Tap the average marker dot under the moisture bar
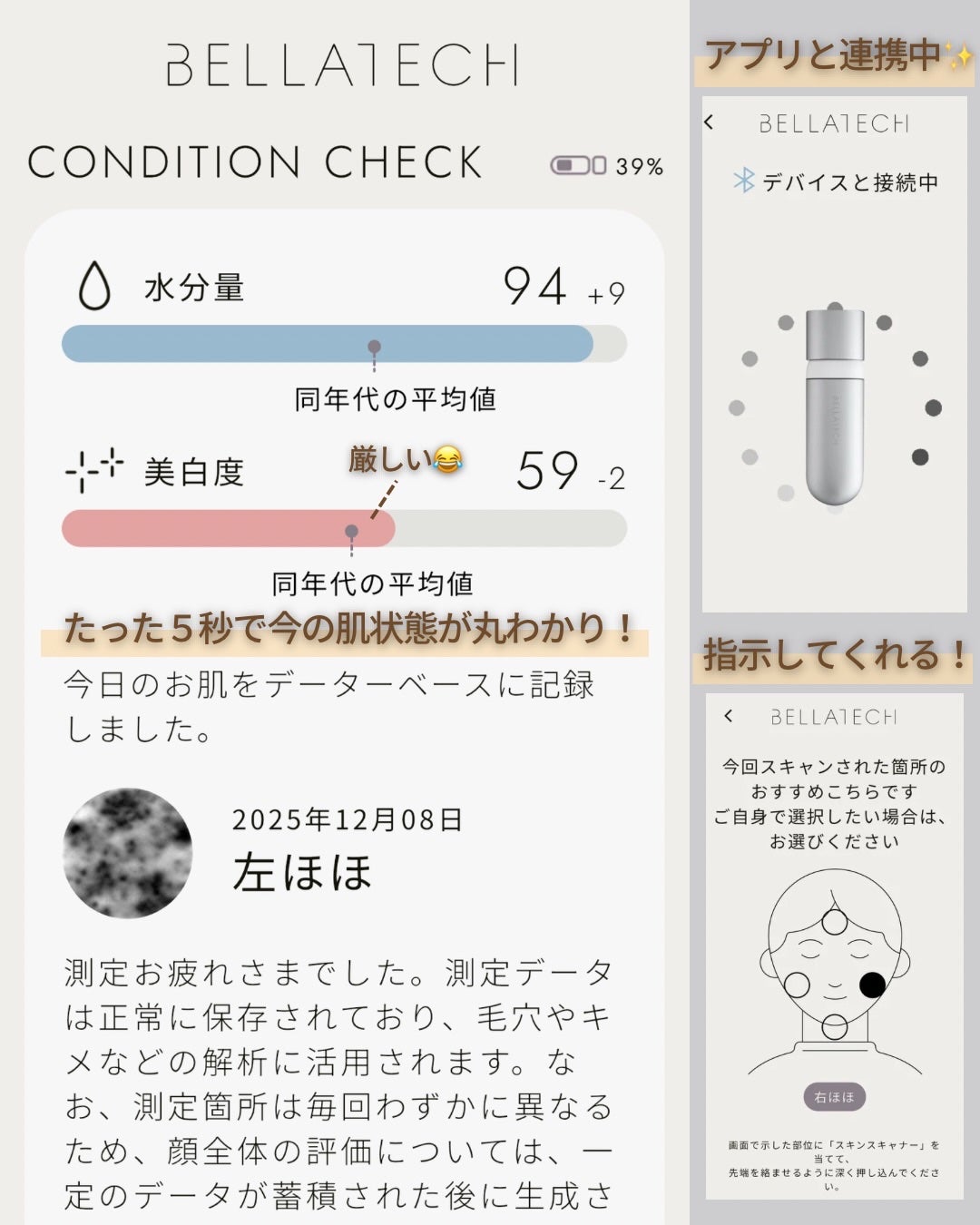The height and width of the screenshot is (1225, 980). [373, 345]
